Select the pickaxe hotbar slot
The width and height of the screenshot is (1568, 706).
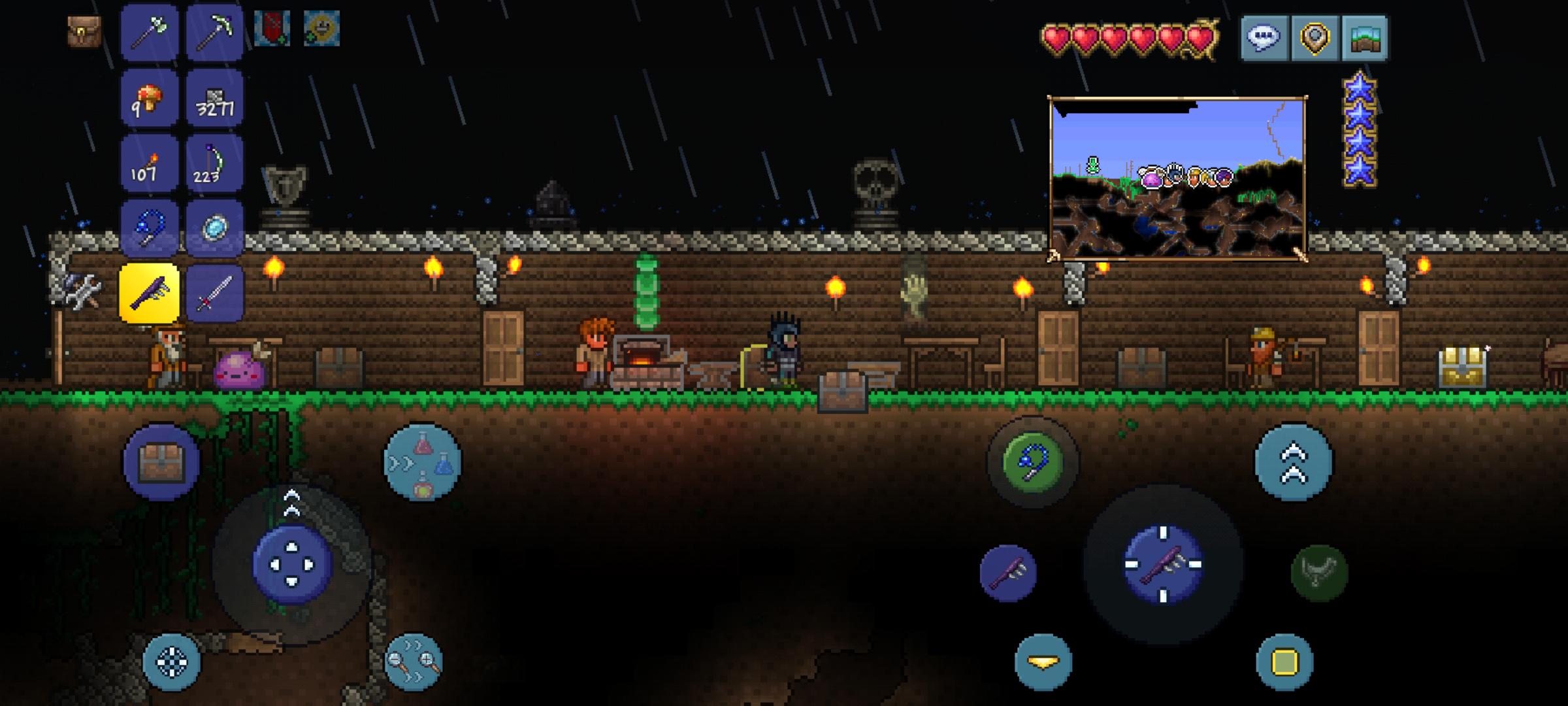[x=214, y=31]
